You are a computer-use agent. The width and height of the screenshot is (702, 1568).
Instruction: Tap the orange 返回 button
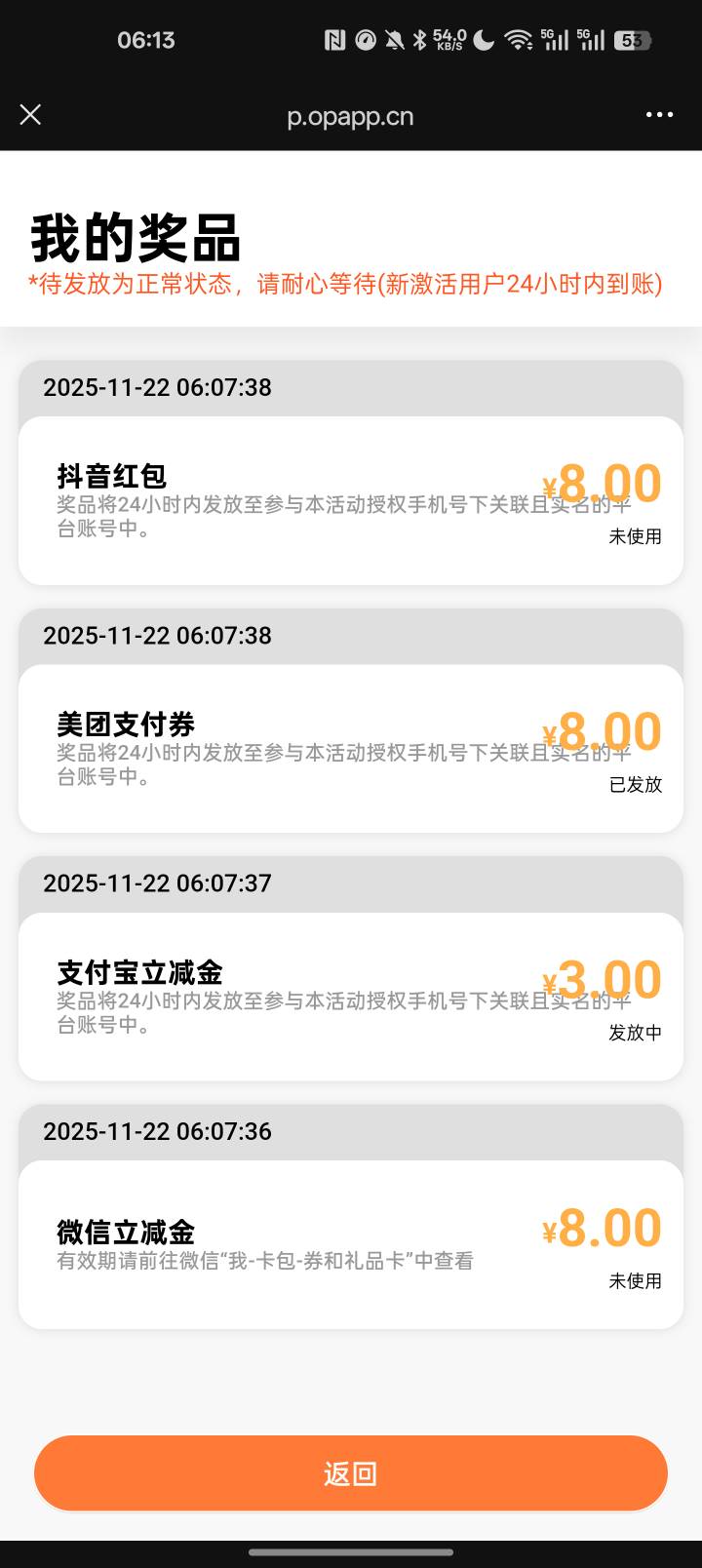click(351, 1472)
